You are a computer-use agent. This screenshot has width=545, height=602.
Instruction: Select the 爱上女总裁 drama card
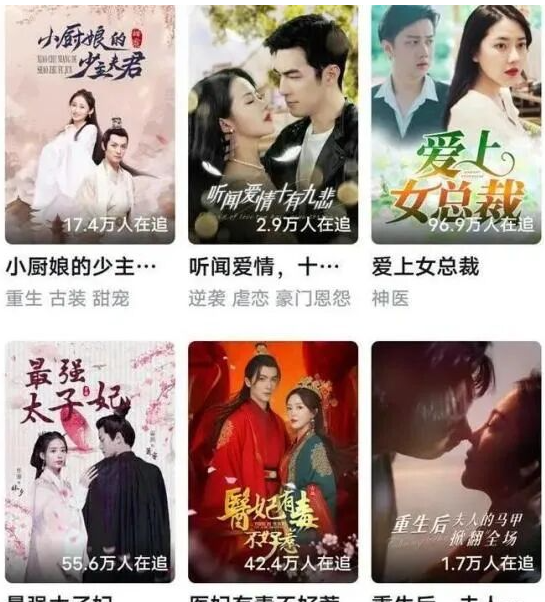click(456, 124)
